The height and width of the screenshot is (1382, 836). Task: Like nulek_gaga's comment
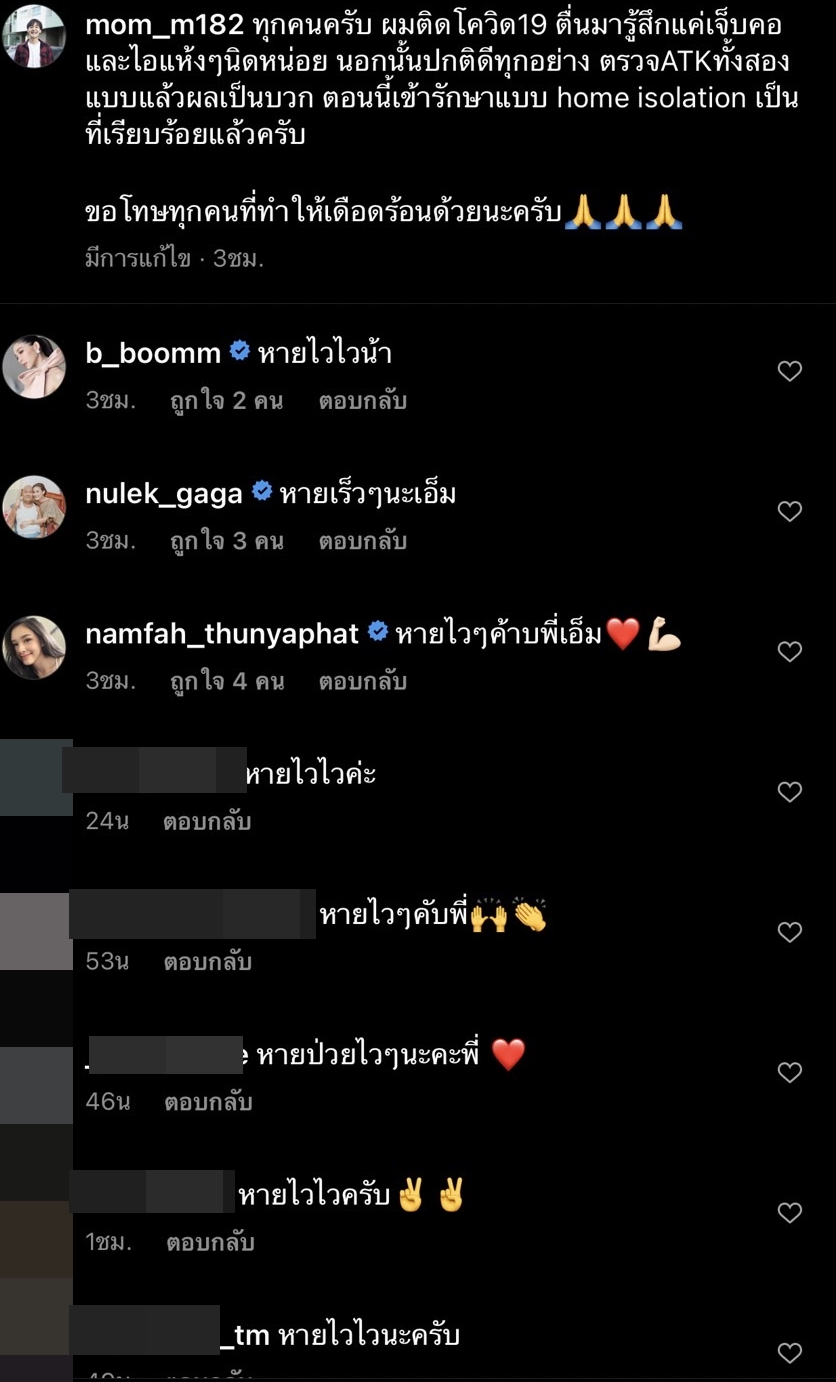[790, 511]
